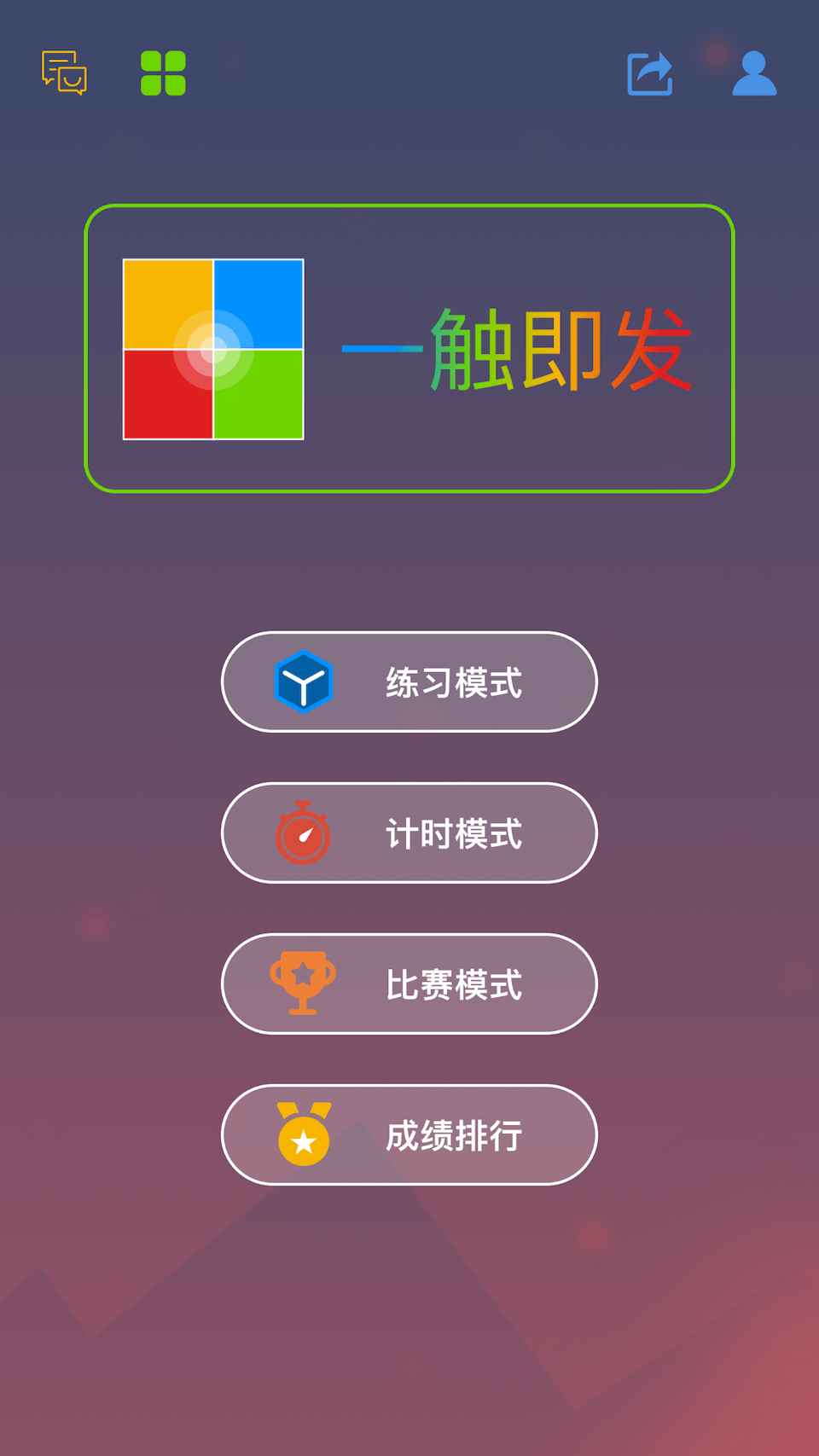The width and height of the screenshot is (819, 1456).
Task: Click the blue square in the logo
Action: [x=260, y=304]
